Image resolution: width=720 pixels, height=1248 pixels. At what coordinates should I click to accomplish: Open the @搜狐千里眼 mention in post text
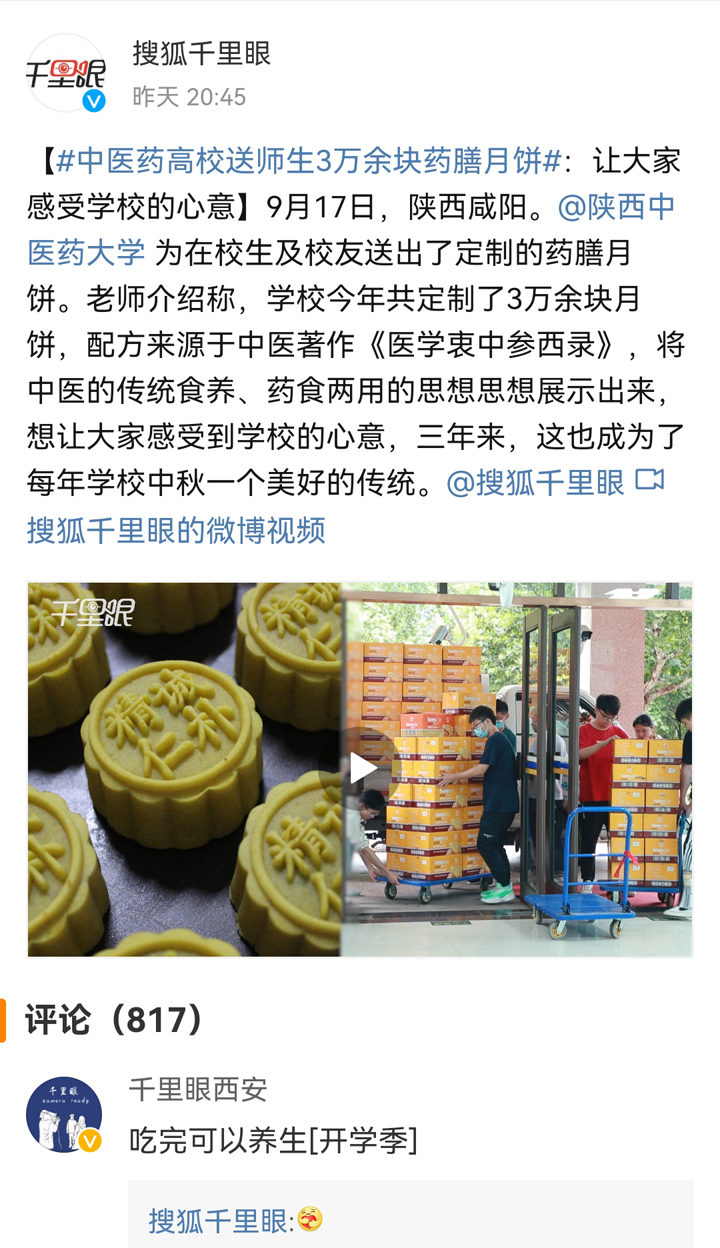(536, 483)
